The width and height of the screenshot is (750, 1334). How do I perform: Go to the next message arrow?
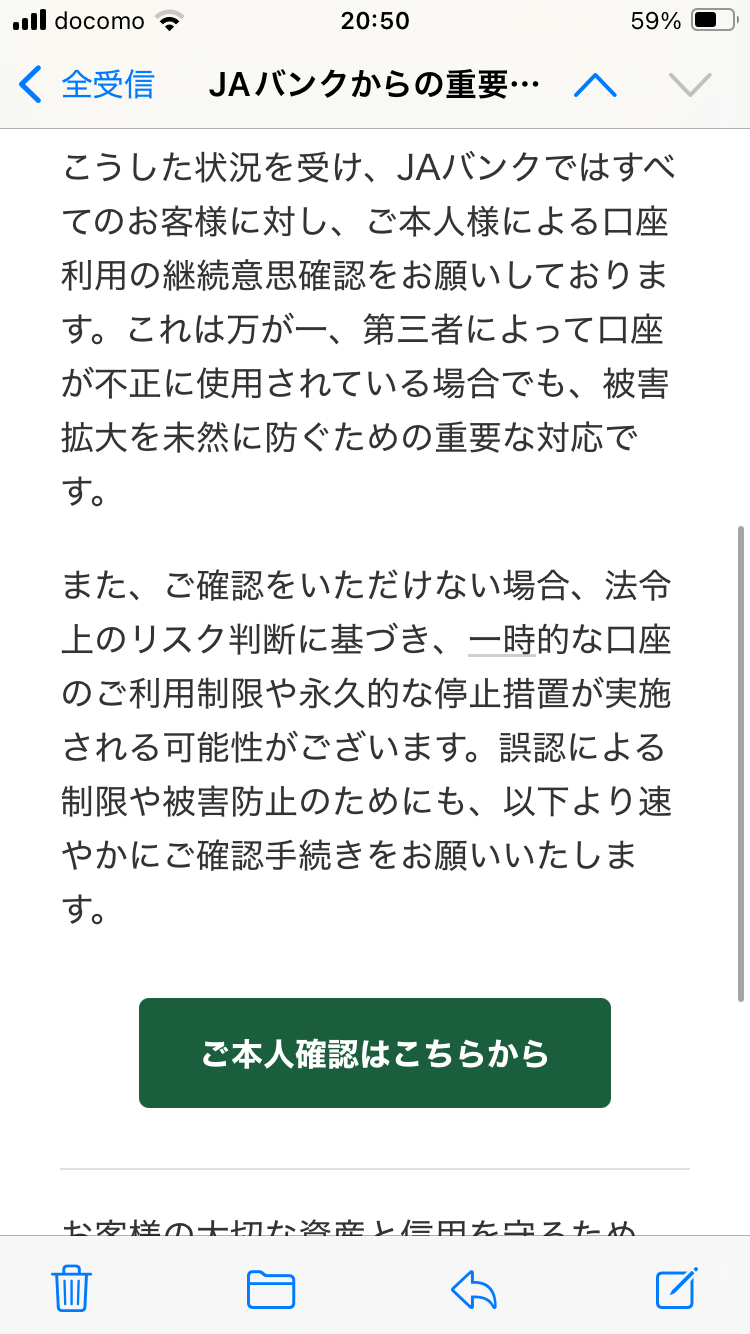pos(690,86)
